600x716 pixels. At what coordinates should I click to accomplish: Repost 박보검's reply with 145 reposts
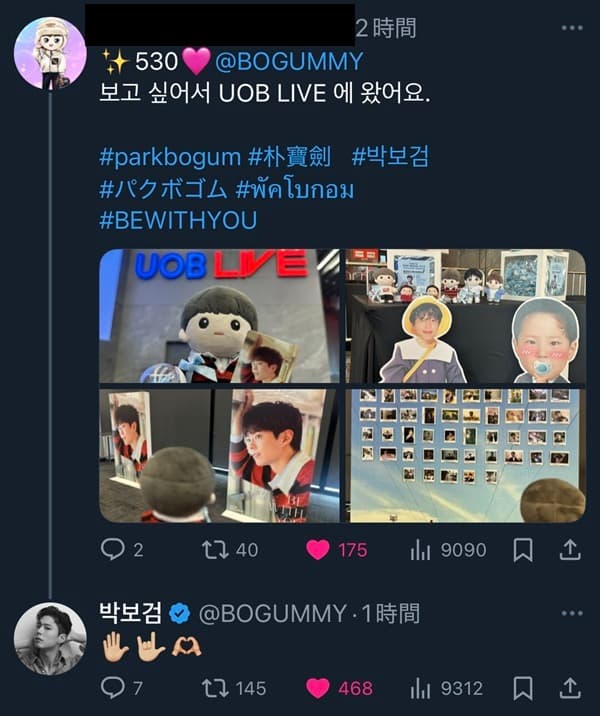point(214,688)
